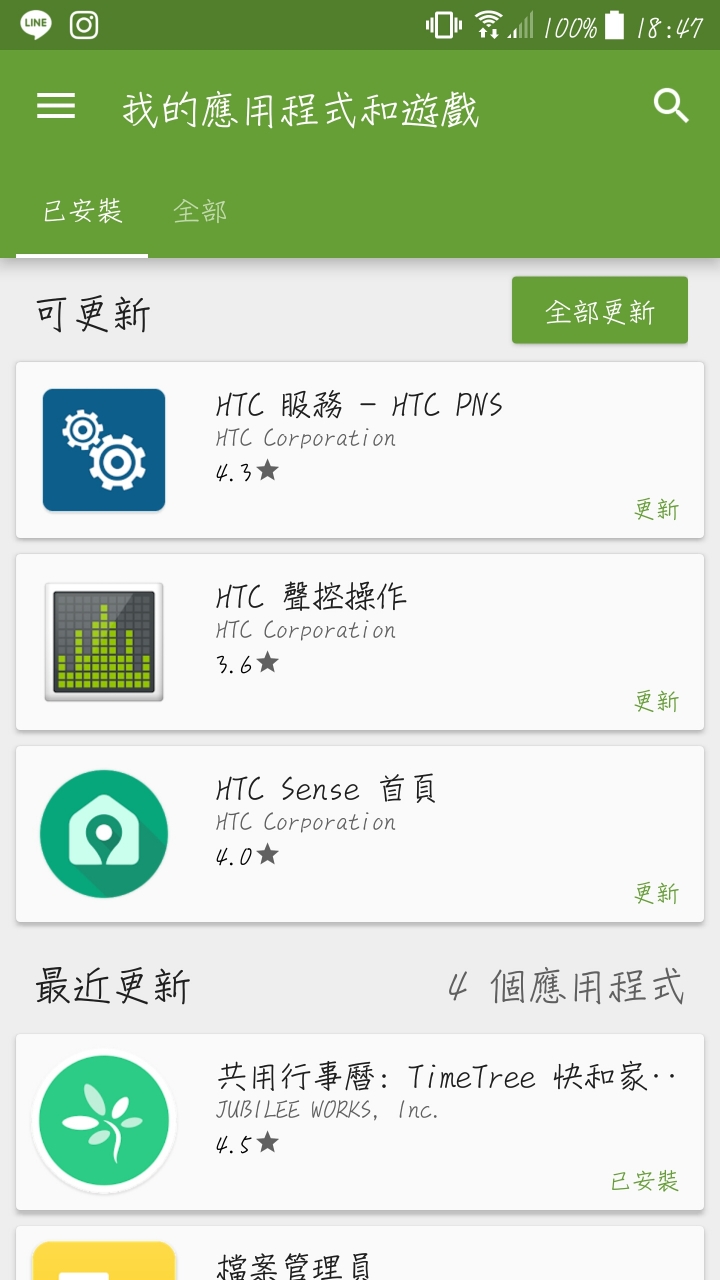Open the search magnifier icon

click(671, 106)
